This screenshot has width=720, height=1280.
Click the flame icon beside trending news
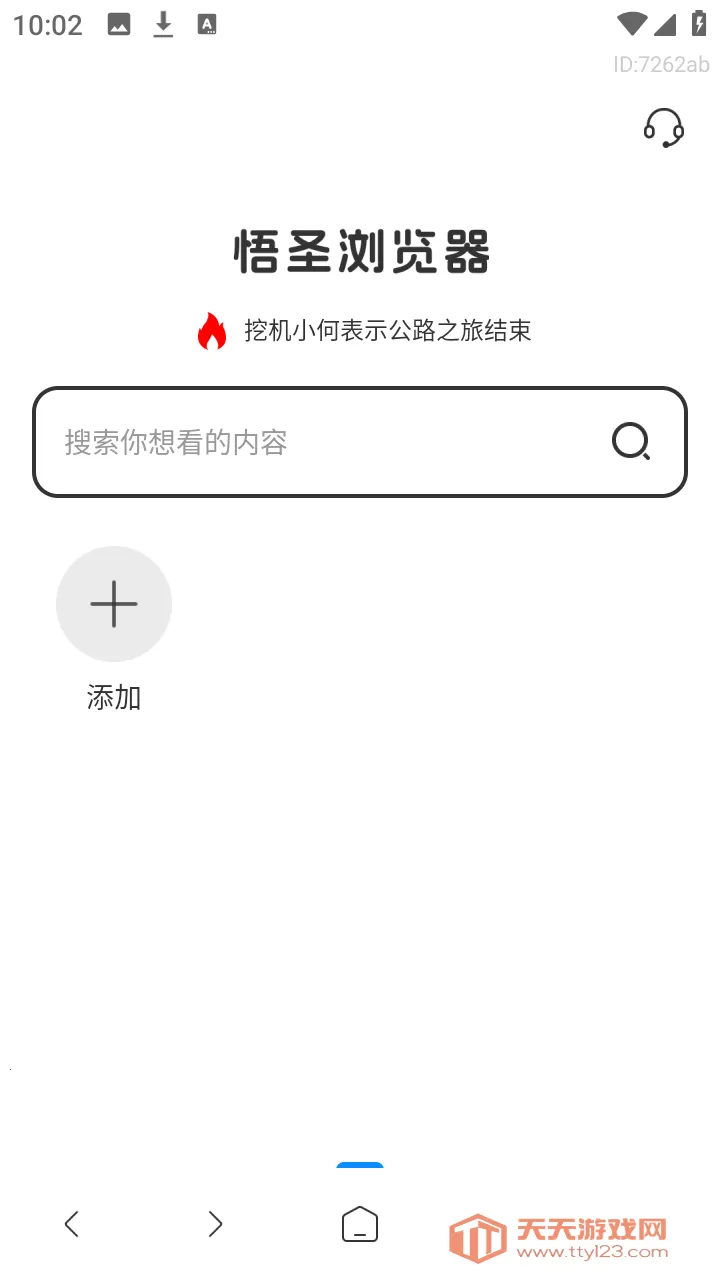[213, 329]
